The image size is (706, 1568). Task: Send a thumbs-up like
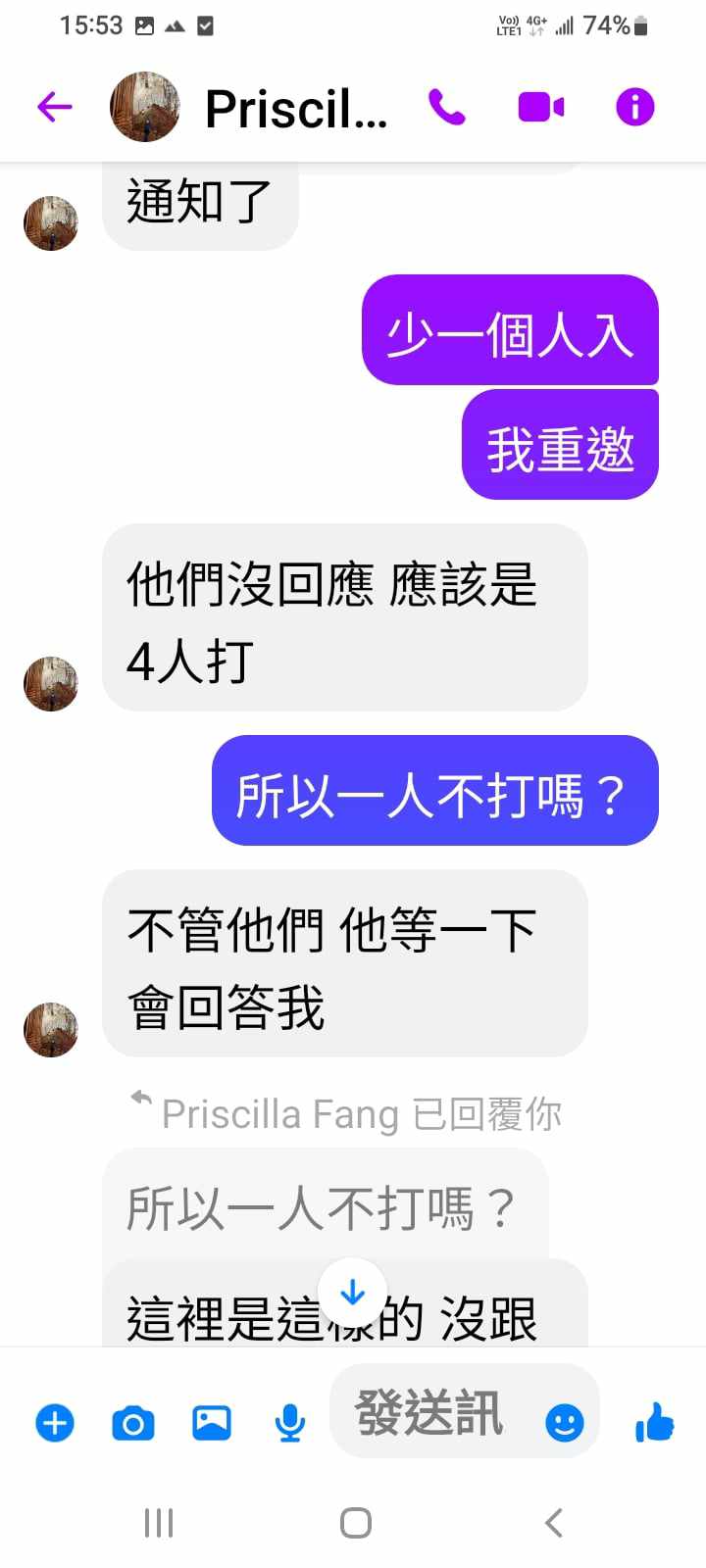coord(655,1422)
